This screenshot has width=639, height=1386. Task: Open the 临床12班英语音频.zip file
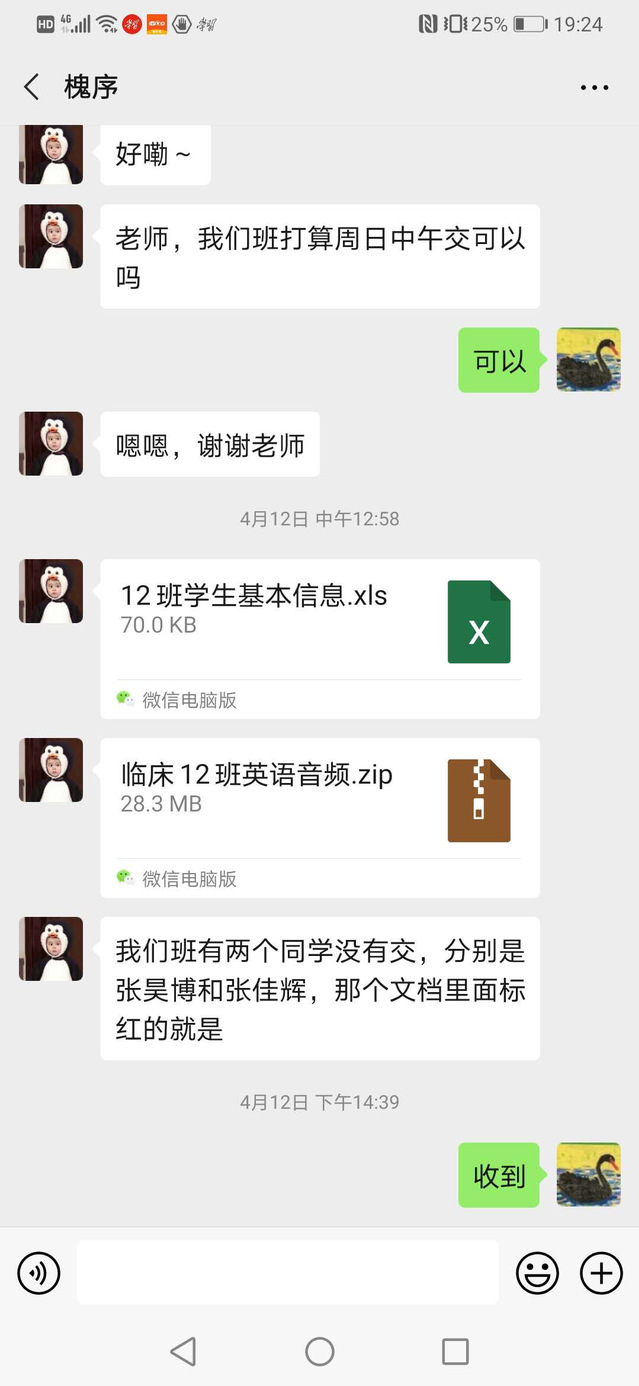(x=320, y=801)
